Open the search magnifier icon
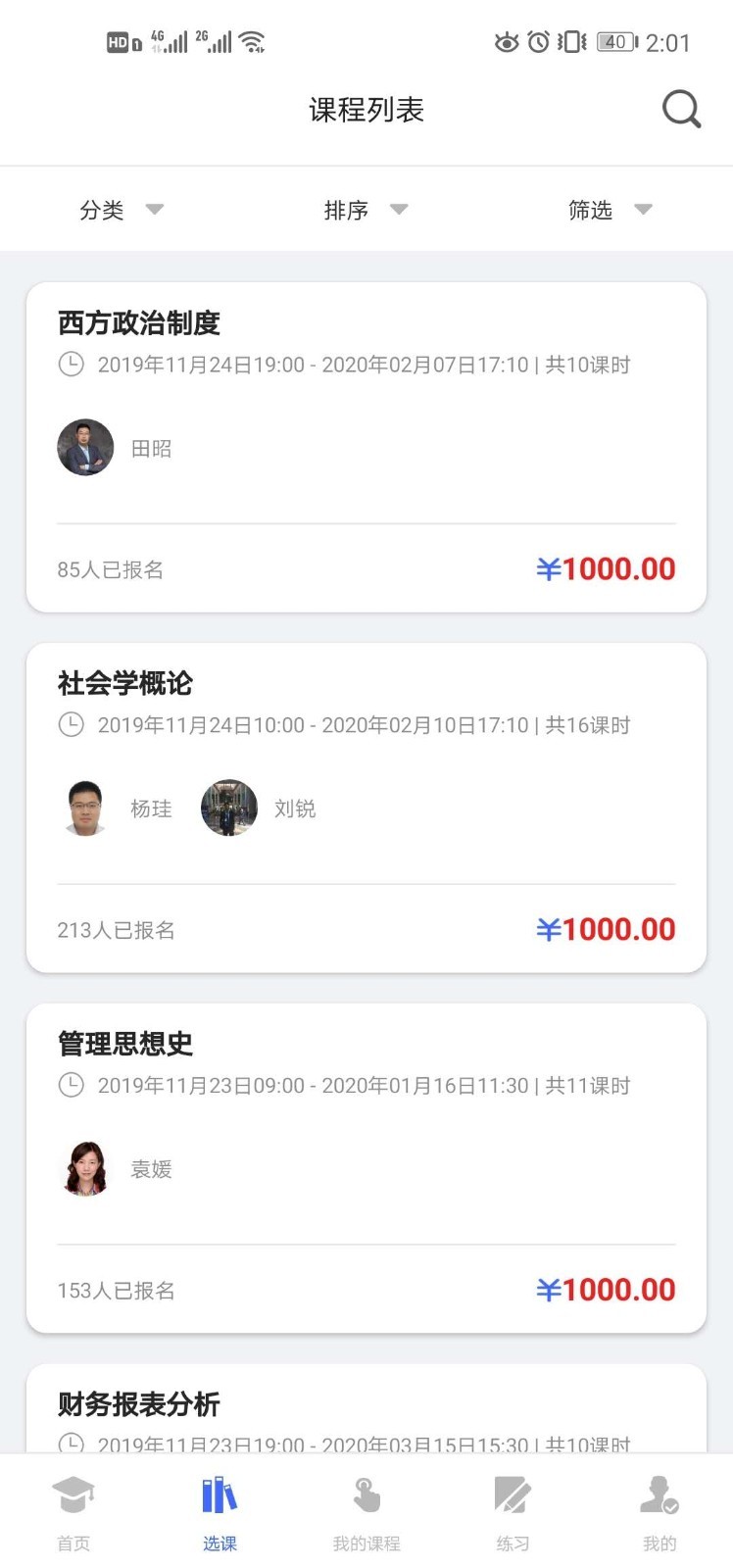 pos(681,109)
